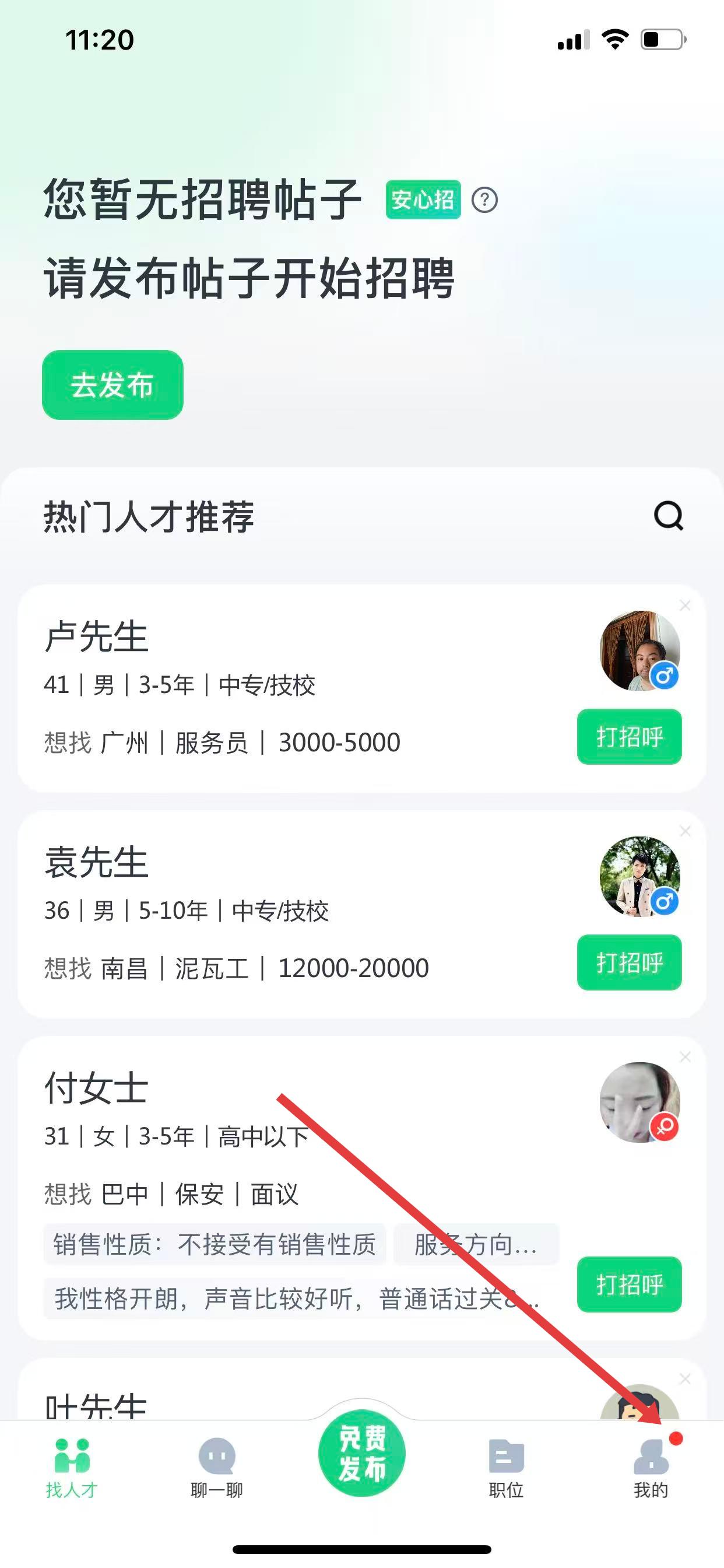Tap 打招呼 on 袁先生's card
724x1568 pixels.
629,963
